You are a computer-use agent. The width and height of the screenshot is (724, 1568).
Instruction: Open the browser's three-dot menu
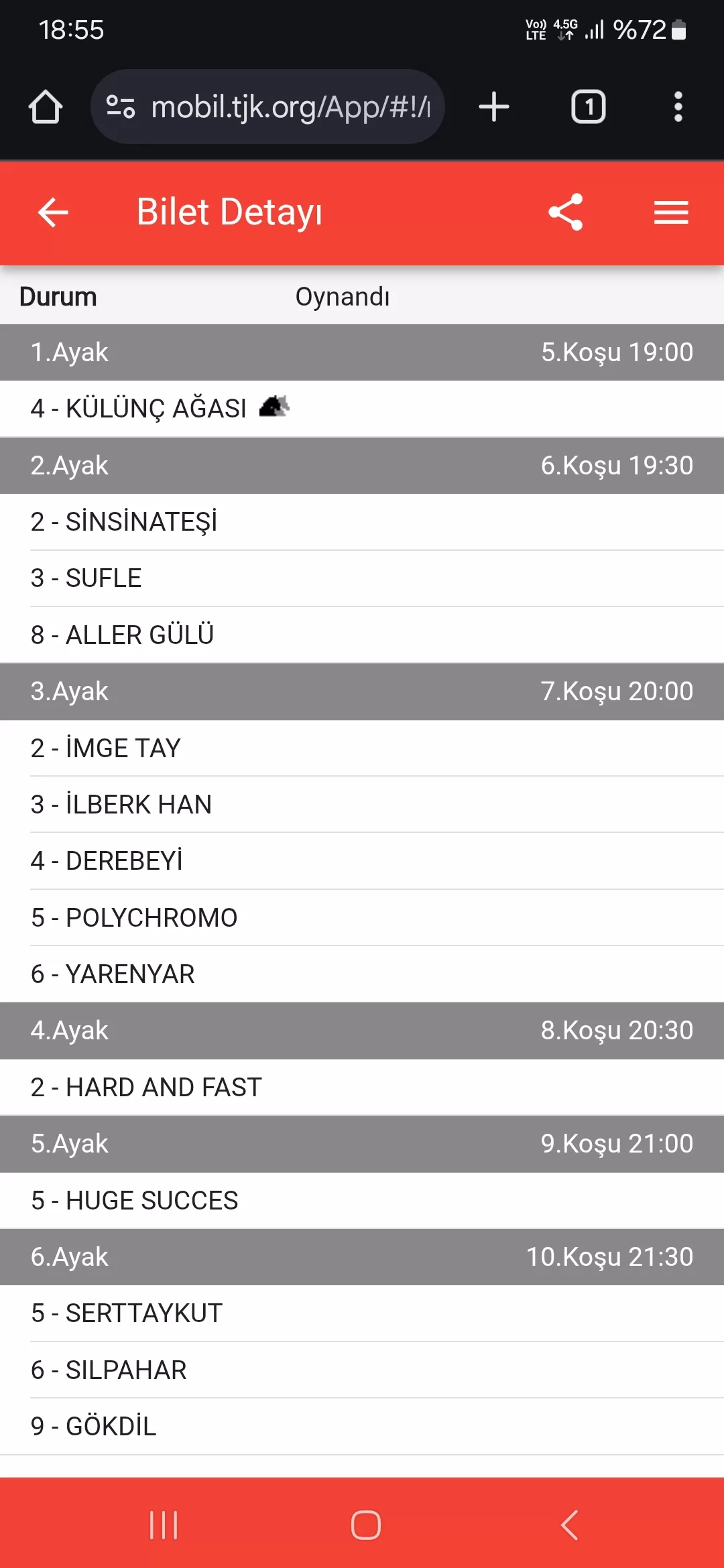coord(678,107)
